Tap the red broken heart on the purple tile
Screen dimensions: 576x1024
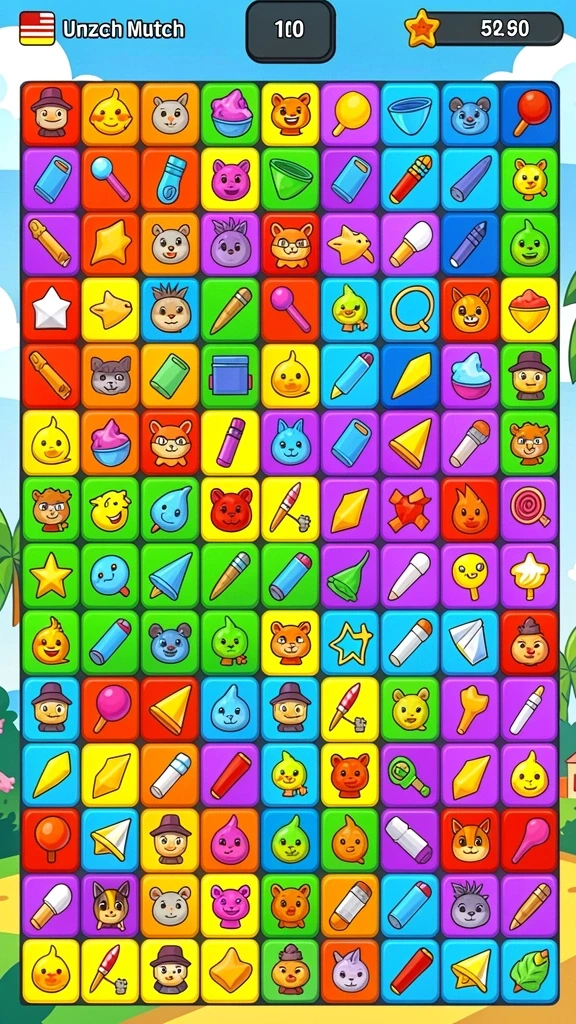[411, 509]
